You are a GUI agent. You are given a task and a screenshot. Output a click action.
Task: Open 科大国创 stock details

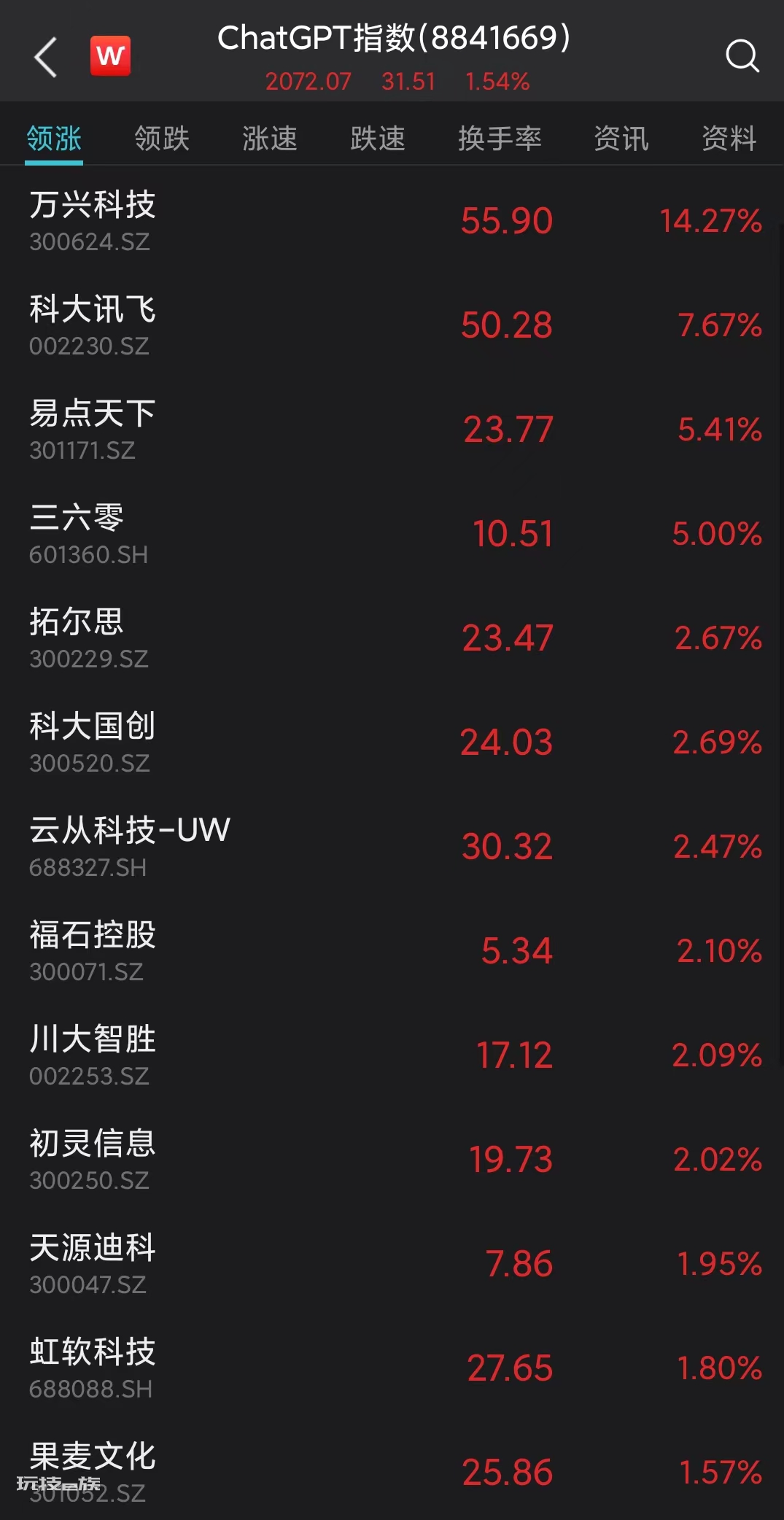(392, 742)
